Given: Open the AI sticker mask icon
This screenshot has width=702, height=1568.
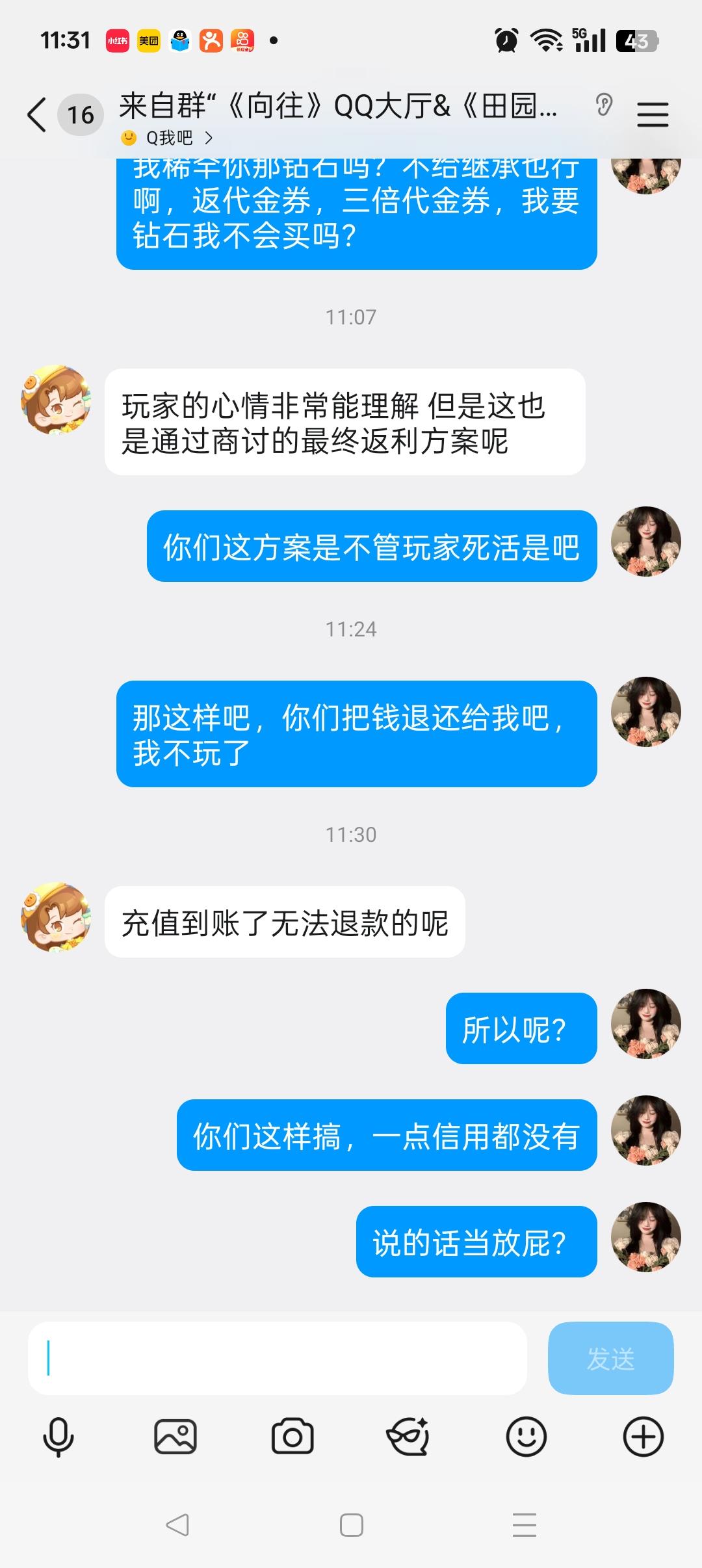Looking at the screenshot, I should coord(408,1436).
